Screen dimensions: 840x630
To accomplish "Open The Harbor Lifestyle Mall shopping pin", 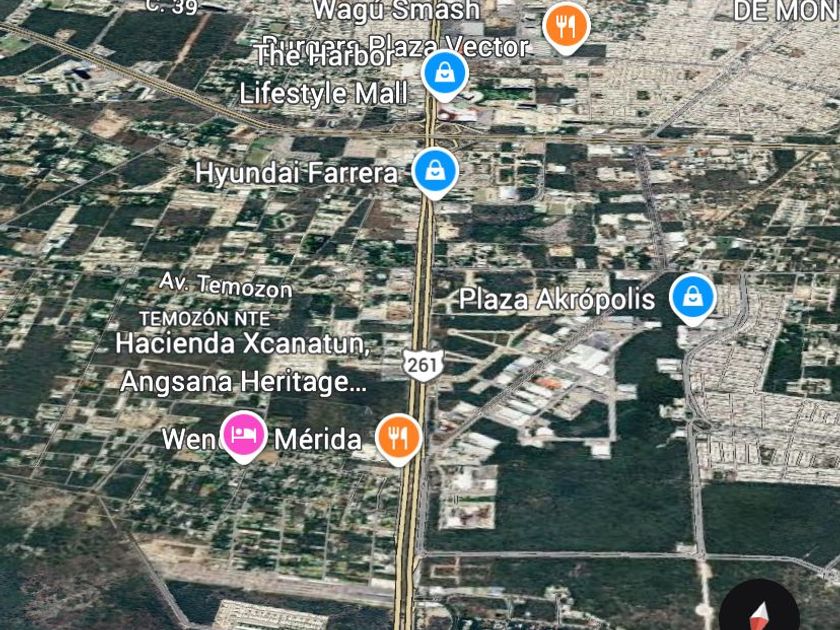I will pos(441,73).
